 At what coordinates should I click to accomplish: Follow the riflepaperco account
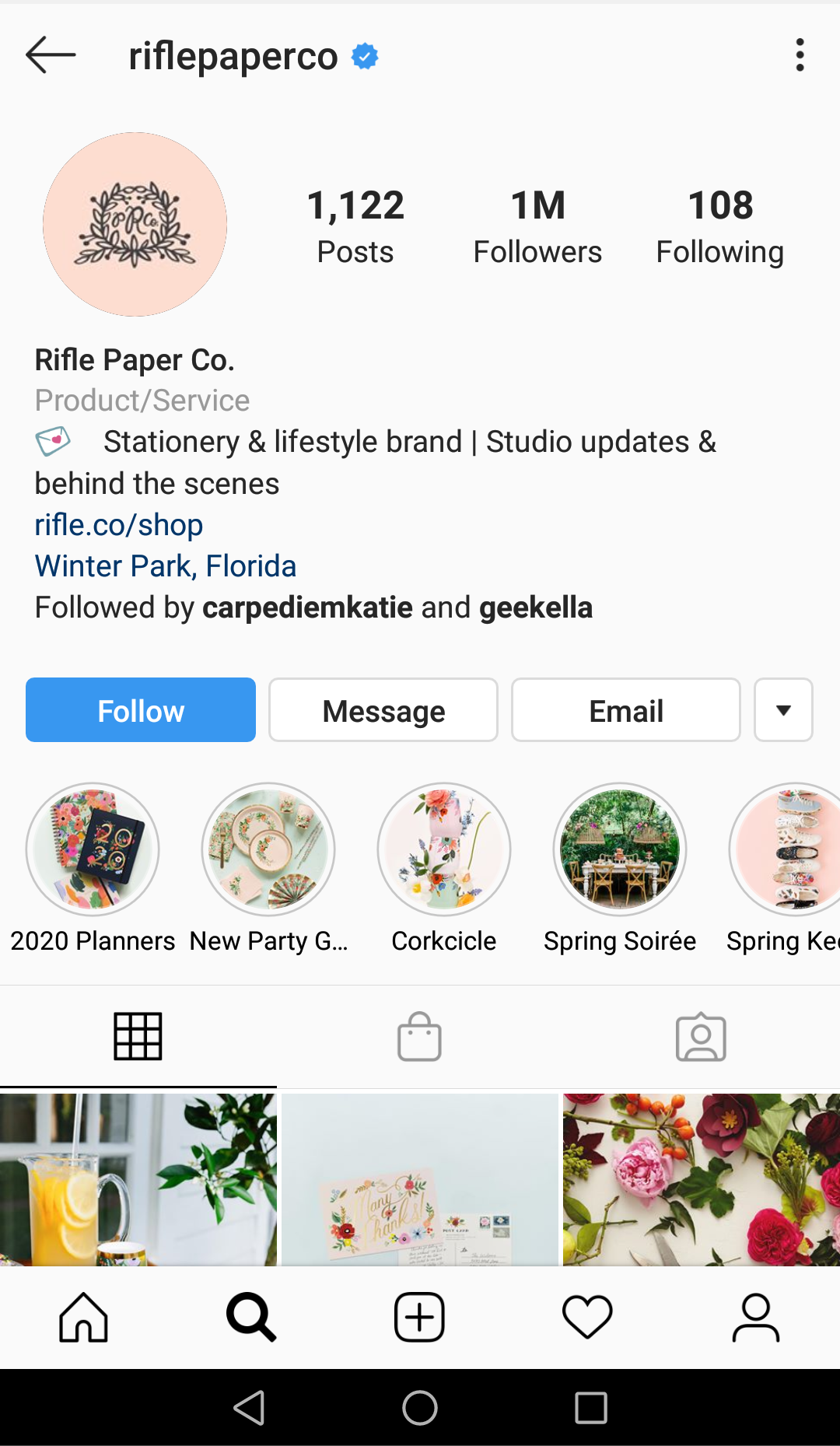click(x=141, y=710)
